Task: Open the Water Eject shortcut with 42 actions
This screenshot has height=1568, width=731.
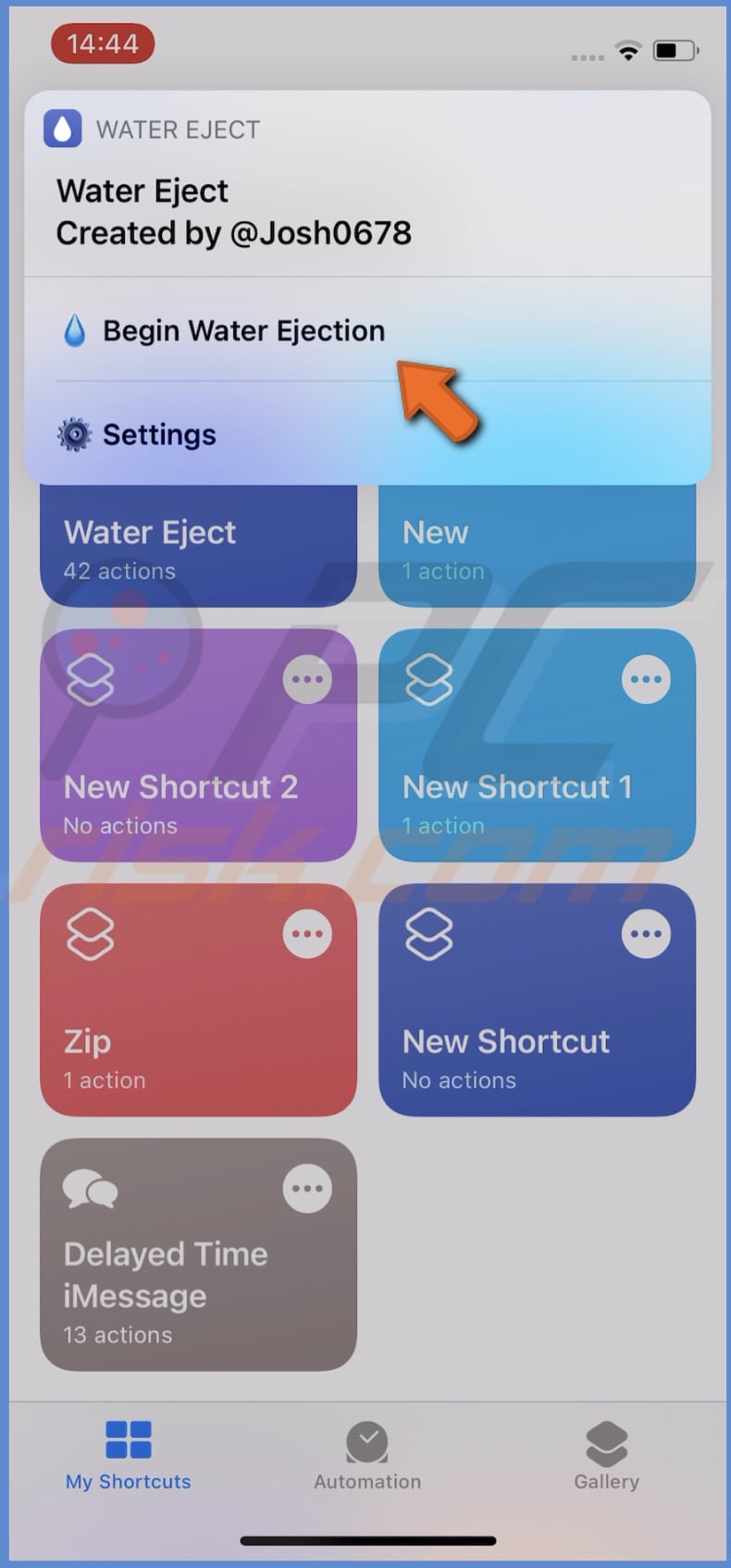Action: coord(197,546)
